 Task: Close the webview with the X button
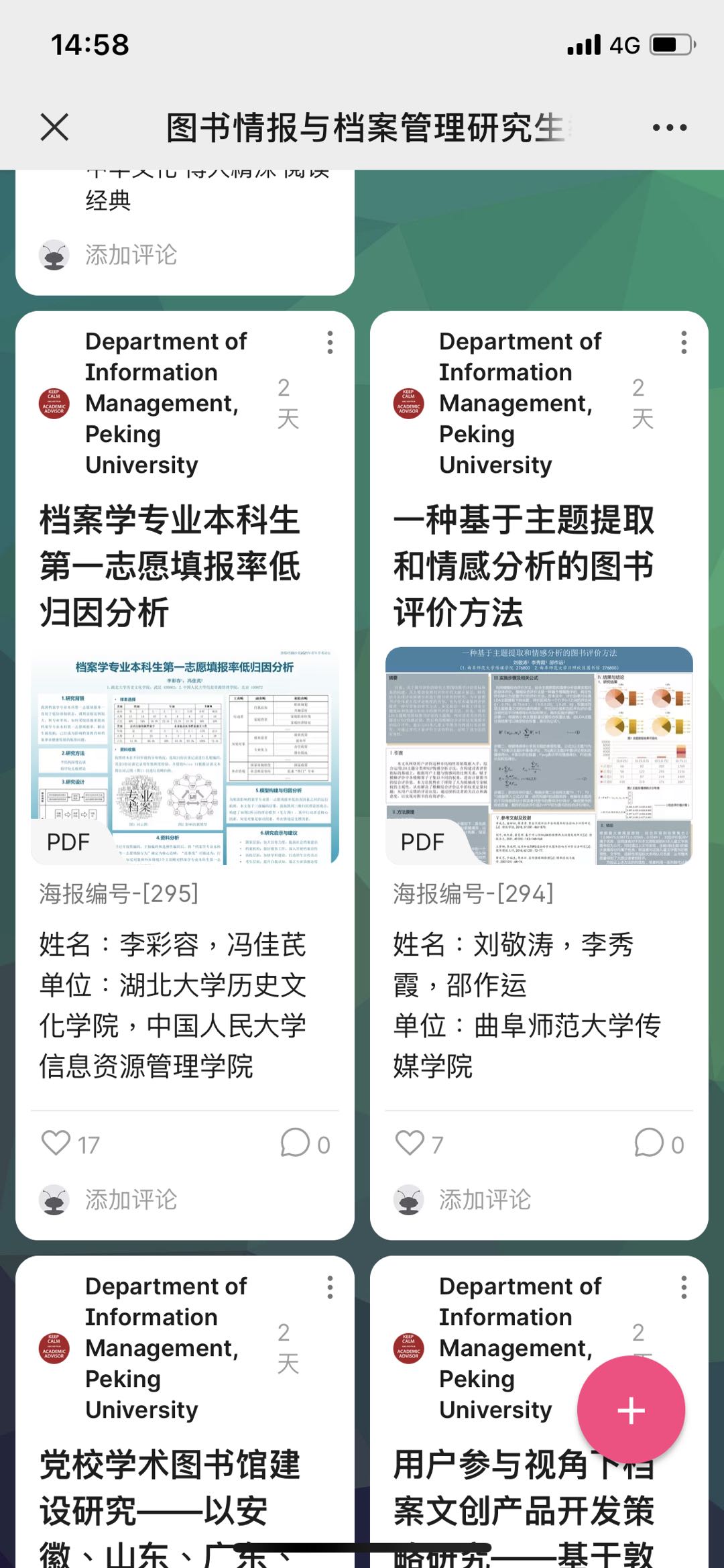point(54,127)
